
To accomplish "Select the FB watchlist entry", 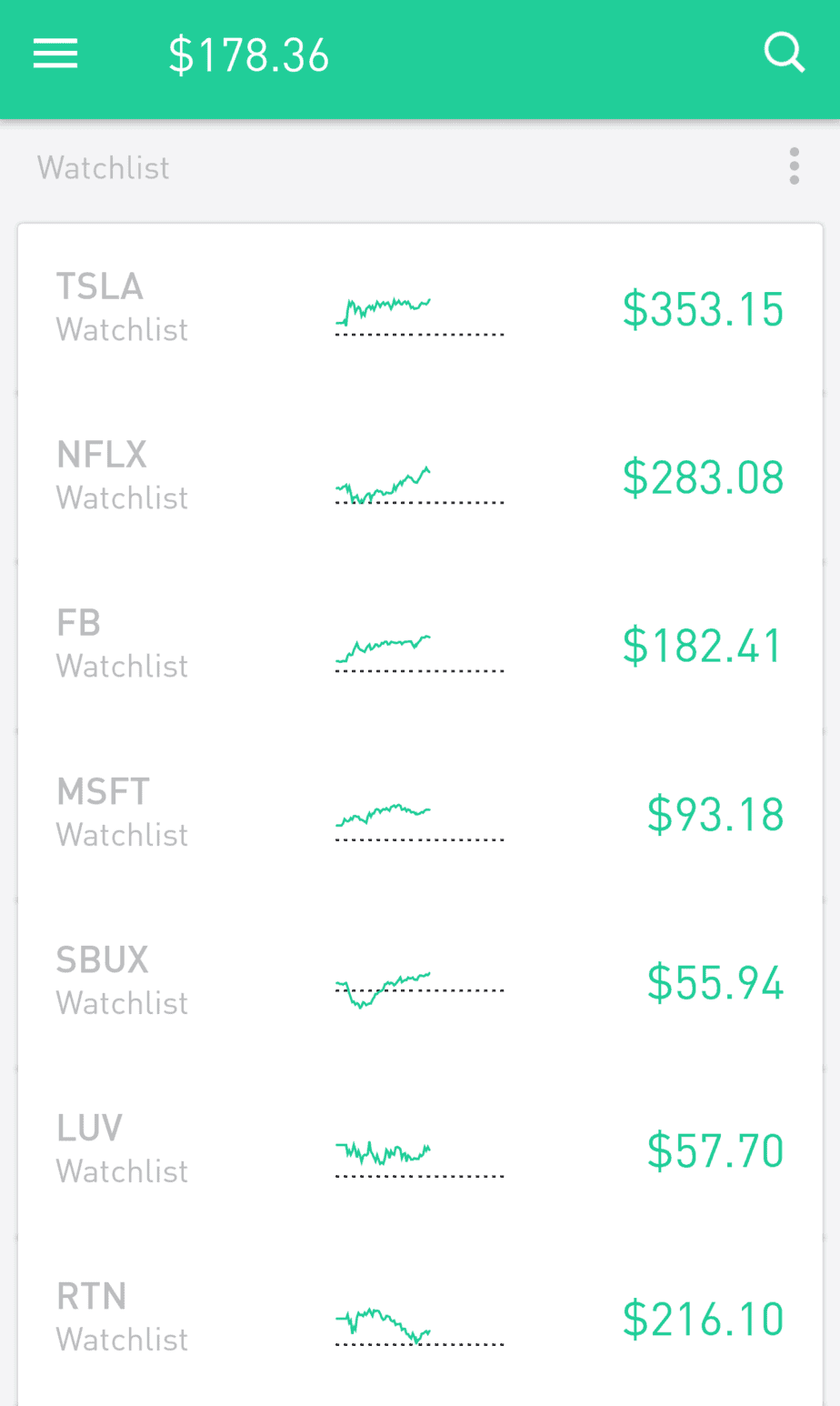I will click(420, 645).
